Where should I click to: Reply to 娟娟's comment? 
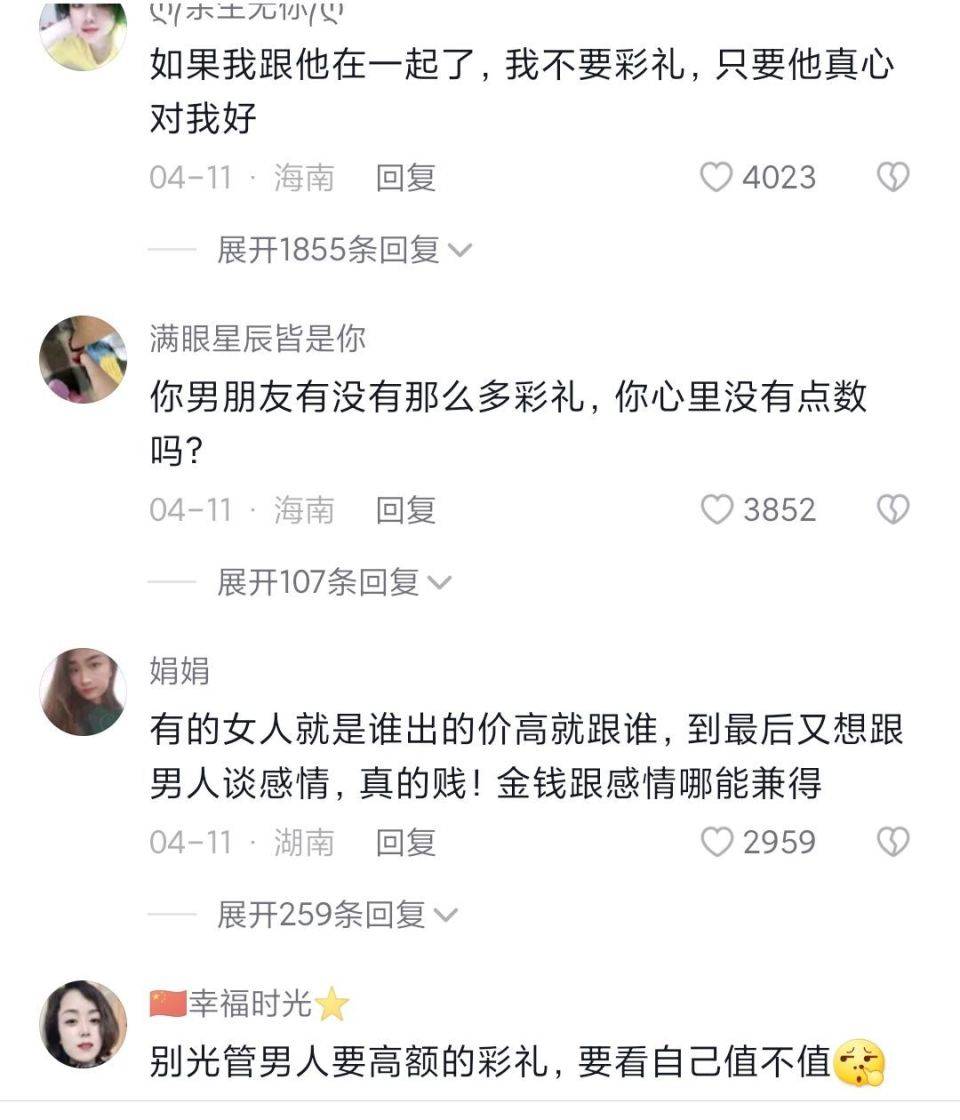(405, 842)
